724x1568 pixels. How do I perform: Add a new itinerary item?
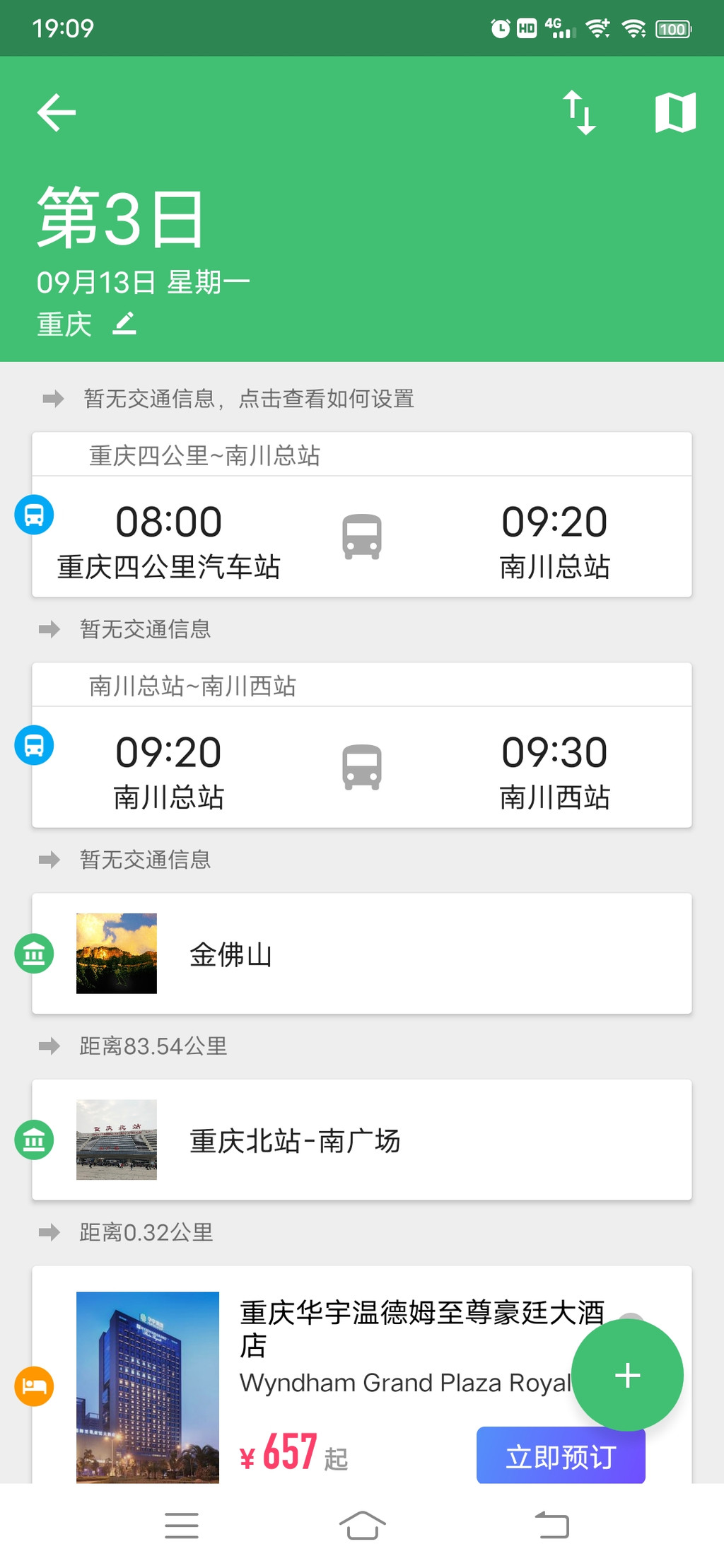pyautogui.click(x=627, y=1375)
